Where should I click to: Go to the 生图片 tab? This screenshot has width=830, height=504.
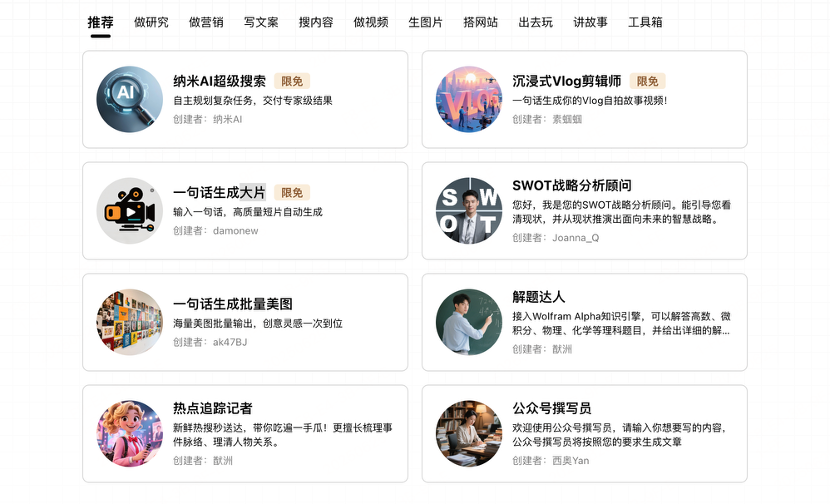click(426, 22)
